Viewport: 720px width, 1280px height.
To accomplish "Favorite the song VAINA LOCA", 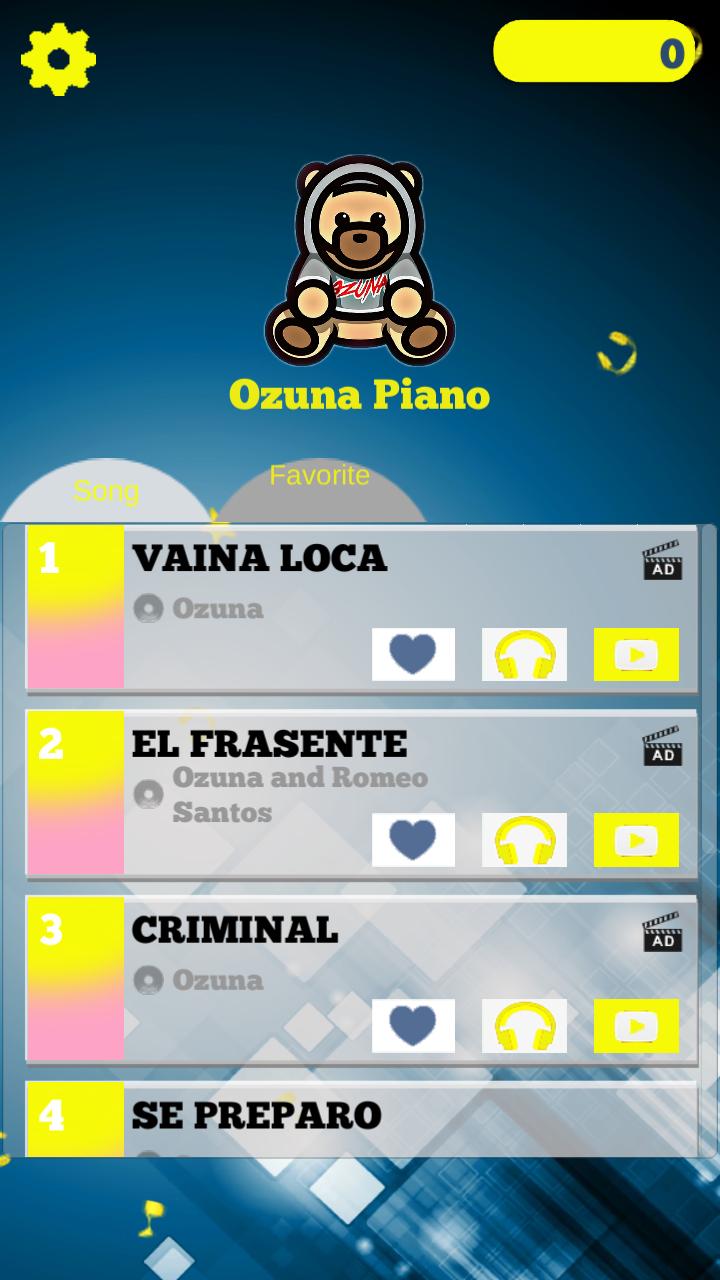I will point(413,654).
